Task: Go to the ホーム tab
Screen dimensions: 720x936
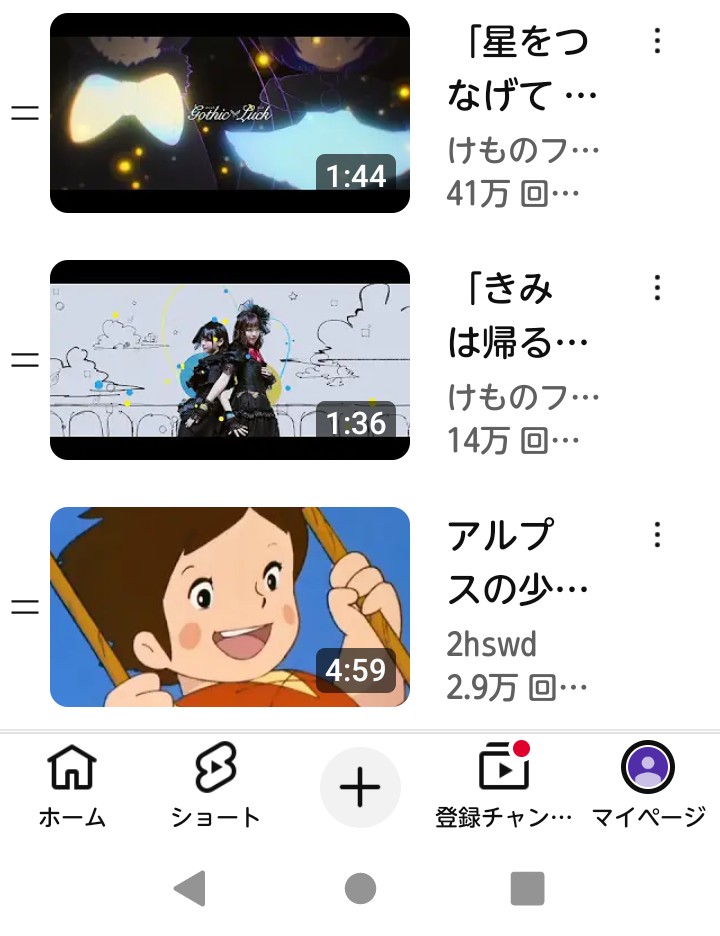Action: pos(72,787)
